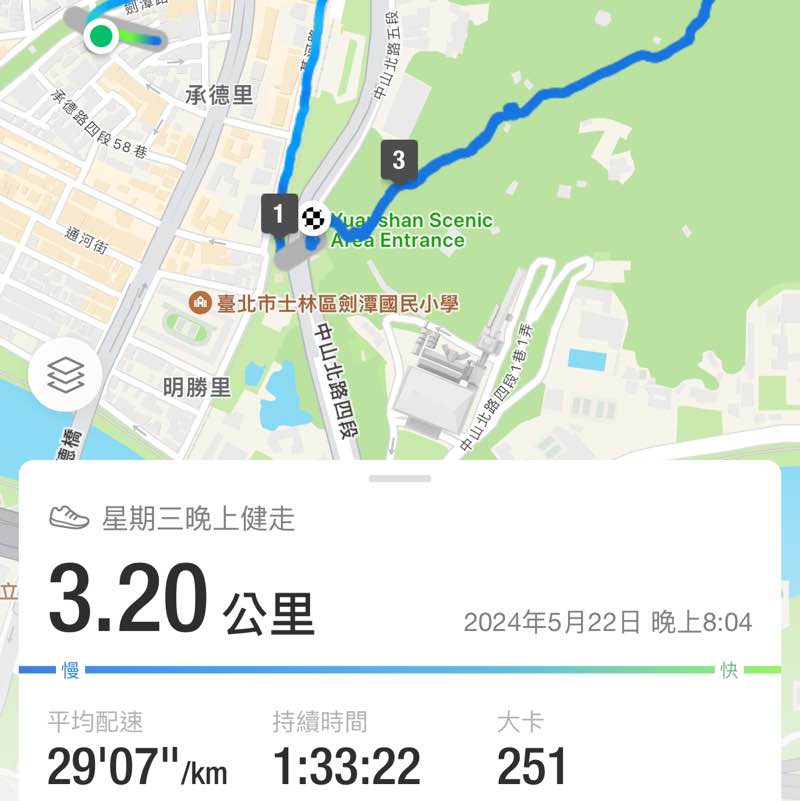Image resolution: width=800 pixels, height=801 pixels.
Task: Select kilometer marker 1 on route
Action: coord(277,213)
